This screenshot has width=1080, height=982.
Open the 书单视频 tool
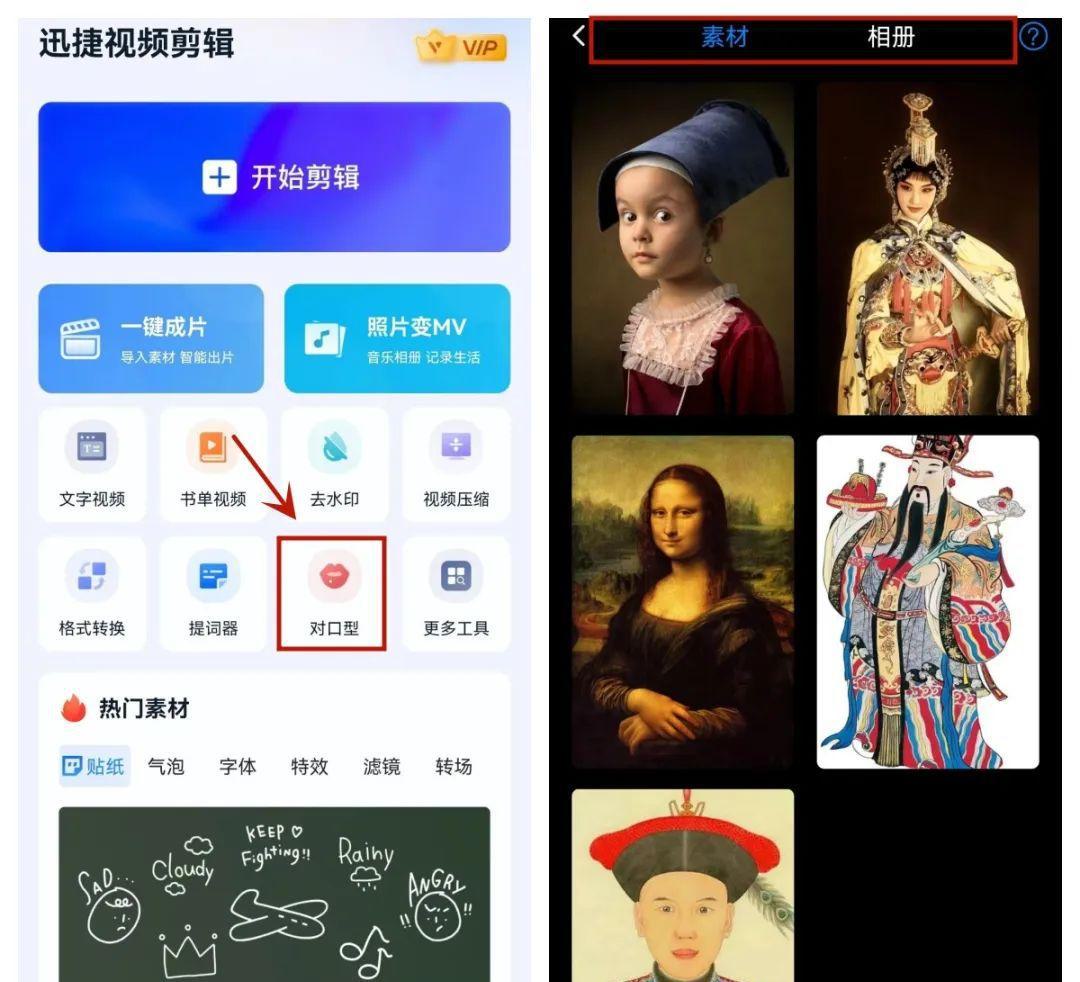click(213, 464)
